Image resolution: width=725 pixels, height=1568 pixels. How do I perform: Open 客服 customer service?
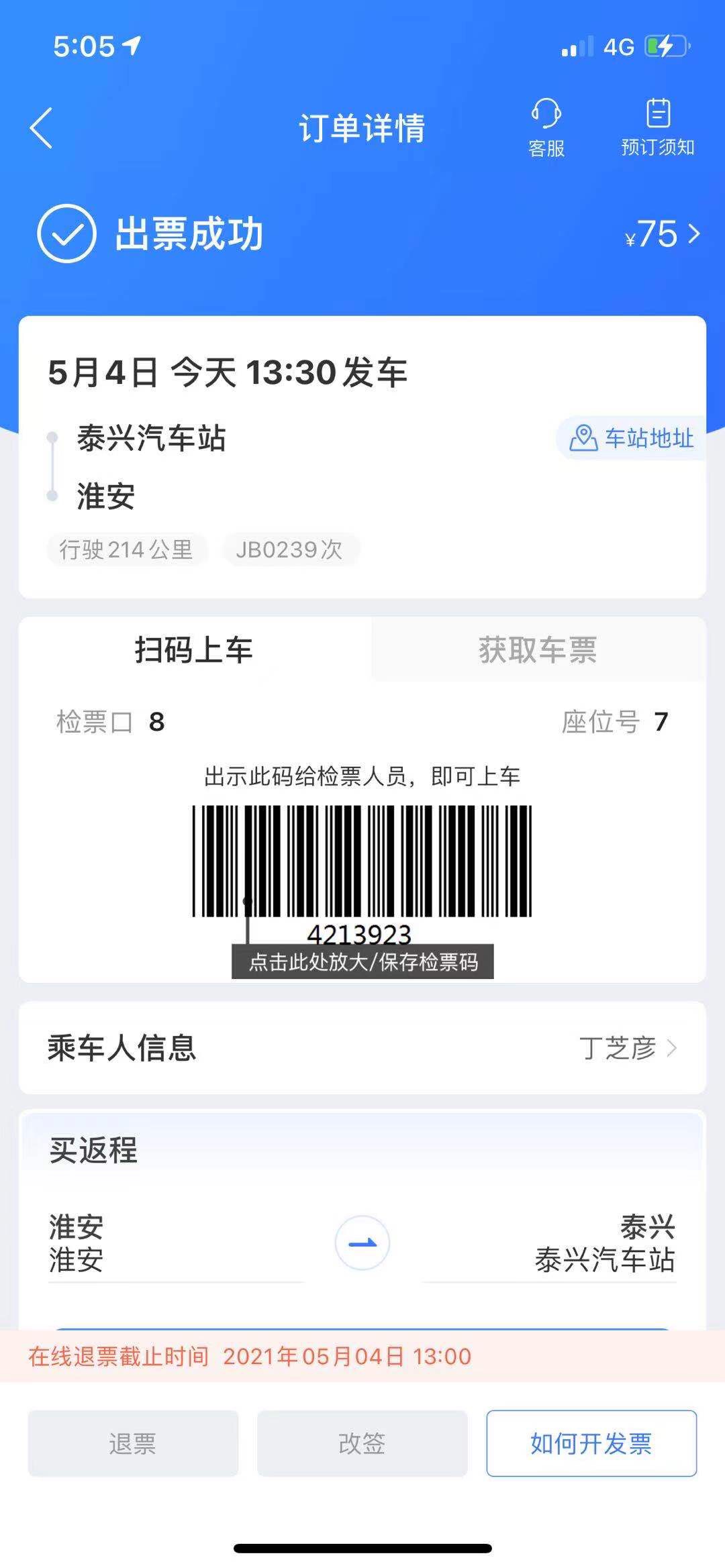(x=546, y=128)
